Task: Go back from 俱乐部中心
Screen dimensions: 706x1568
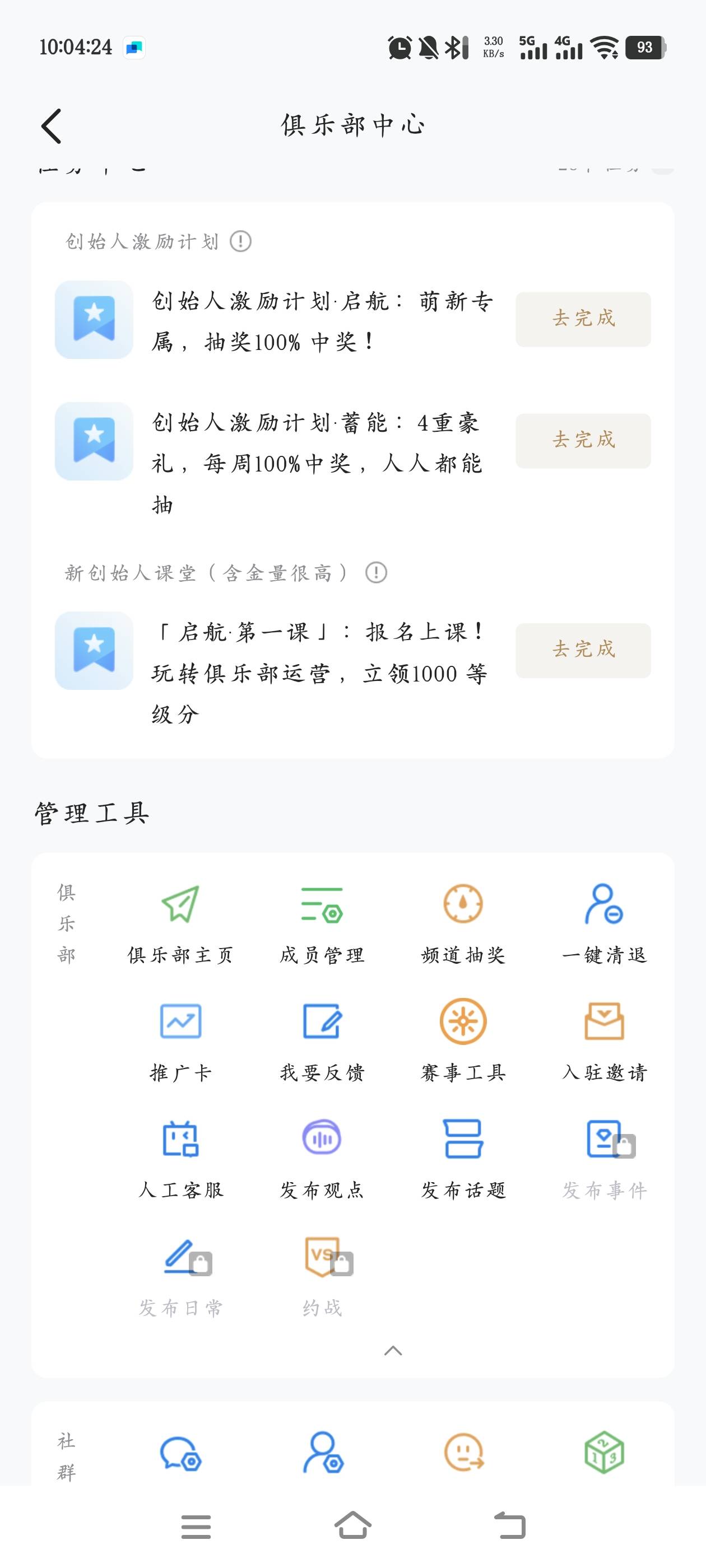Action: coord(52,126)
